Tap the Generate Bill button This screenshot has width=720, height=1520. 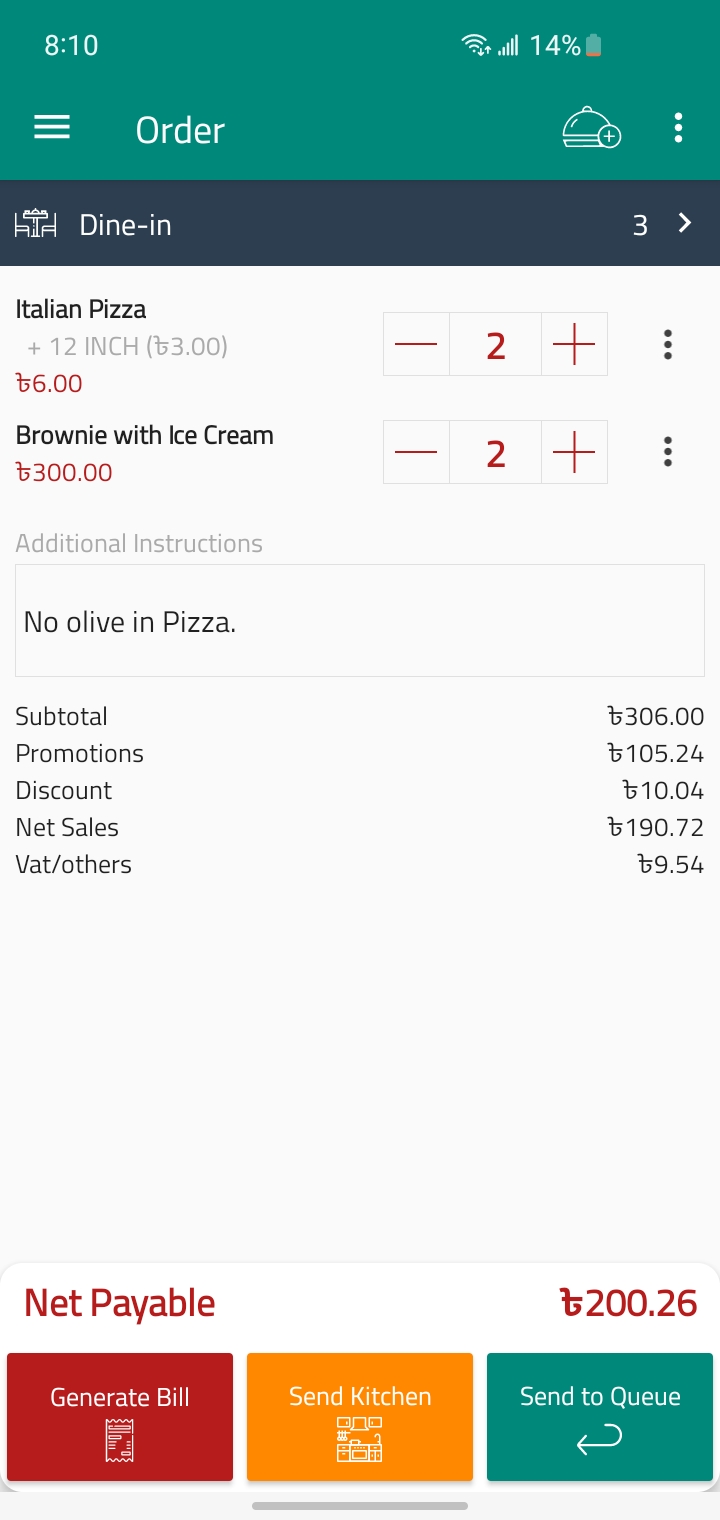click(120, 1416)
